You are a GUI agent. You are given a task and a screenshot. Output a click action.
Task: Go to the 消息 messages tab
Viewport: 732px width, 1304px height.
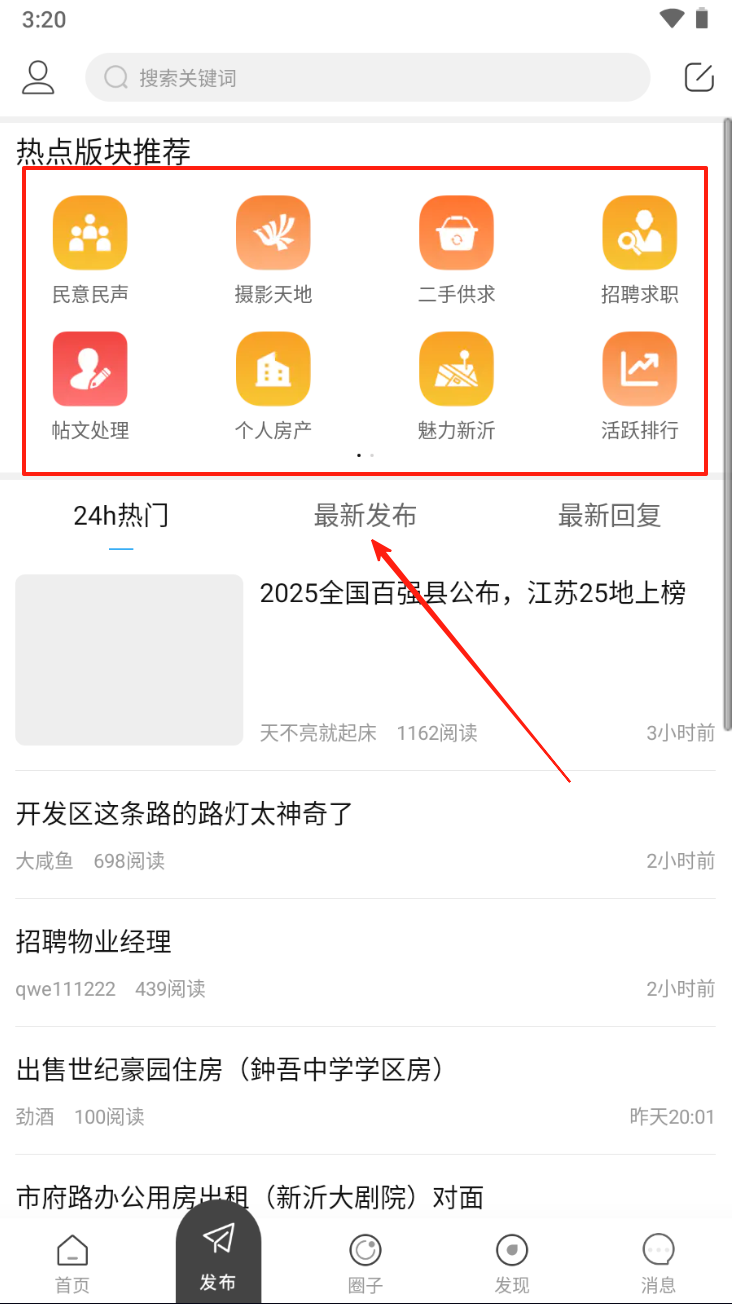[658, 1263]
